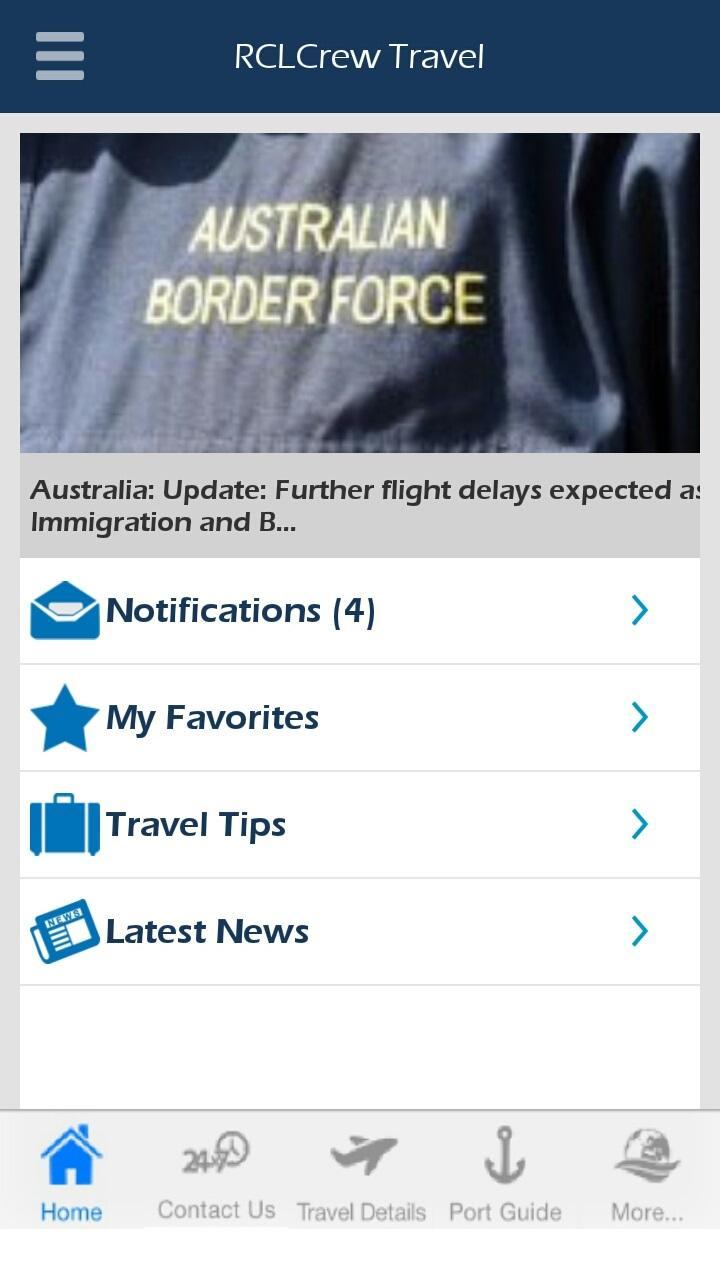View Travel Tips
This screenshot has height=1281, width=720.
[360, 825]
